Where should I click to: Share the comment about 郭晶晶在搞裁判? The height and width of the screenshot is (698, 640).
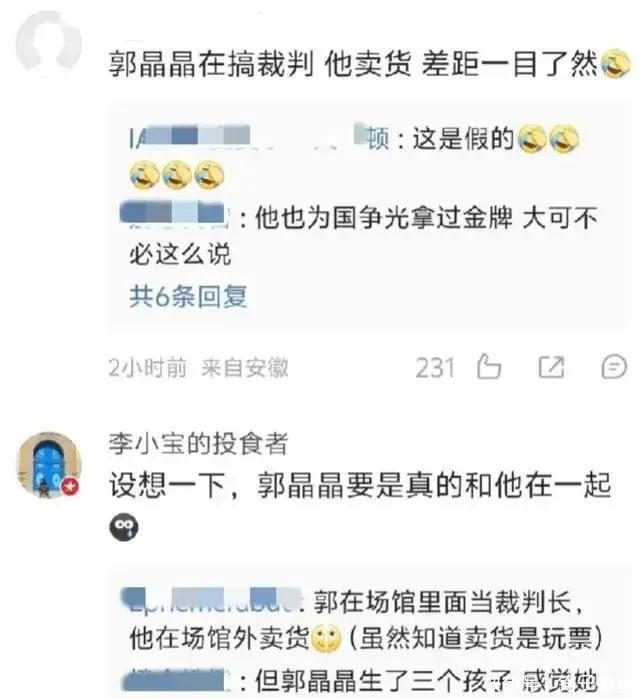tap(551, 367)
